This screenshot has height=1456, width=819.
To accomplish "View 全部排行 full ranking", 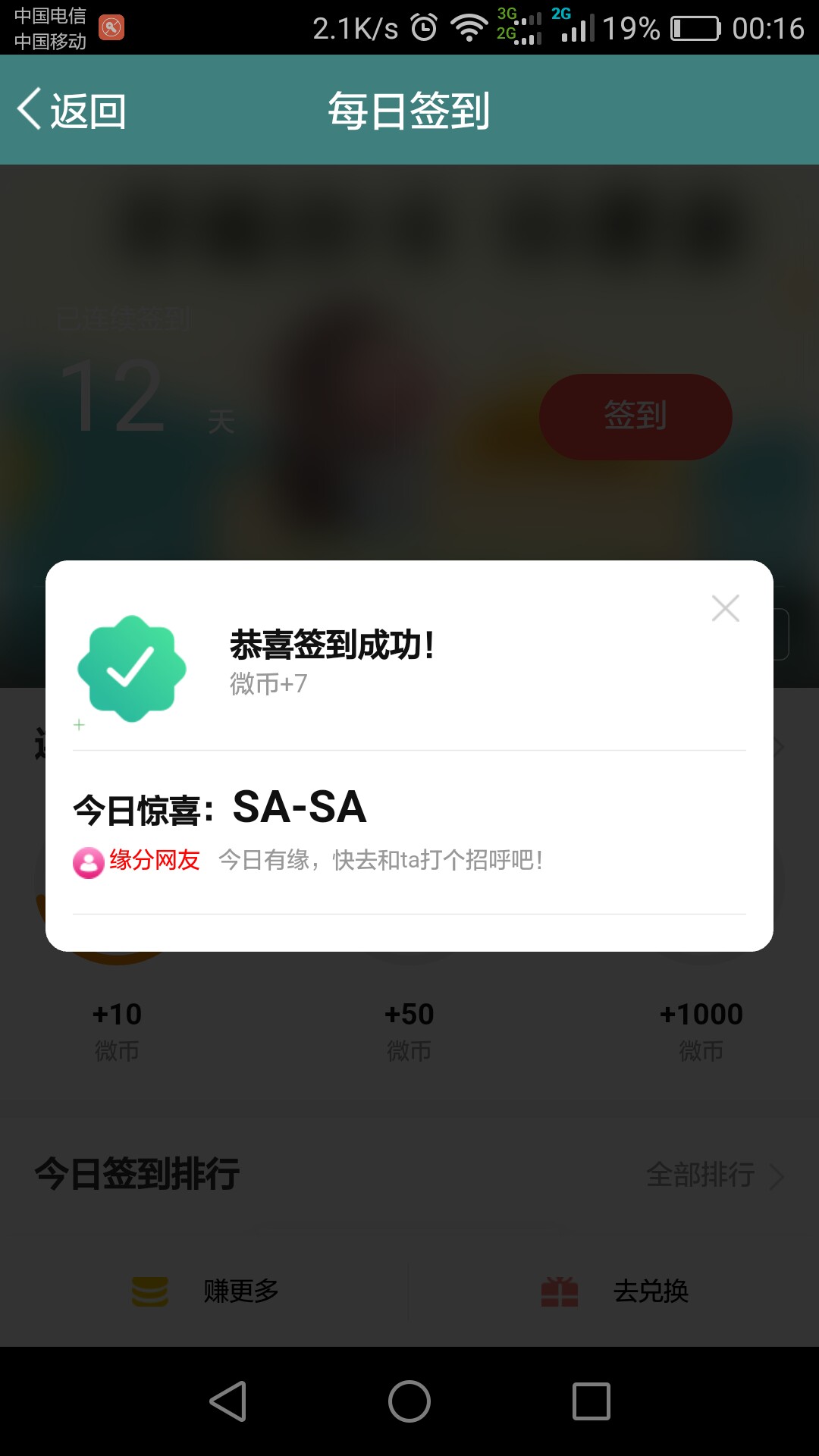I will coord(713,1175).
